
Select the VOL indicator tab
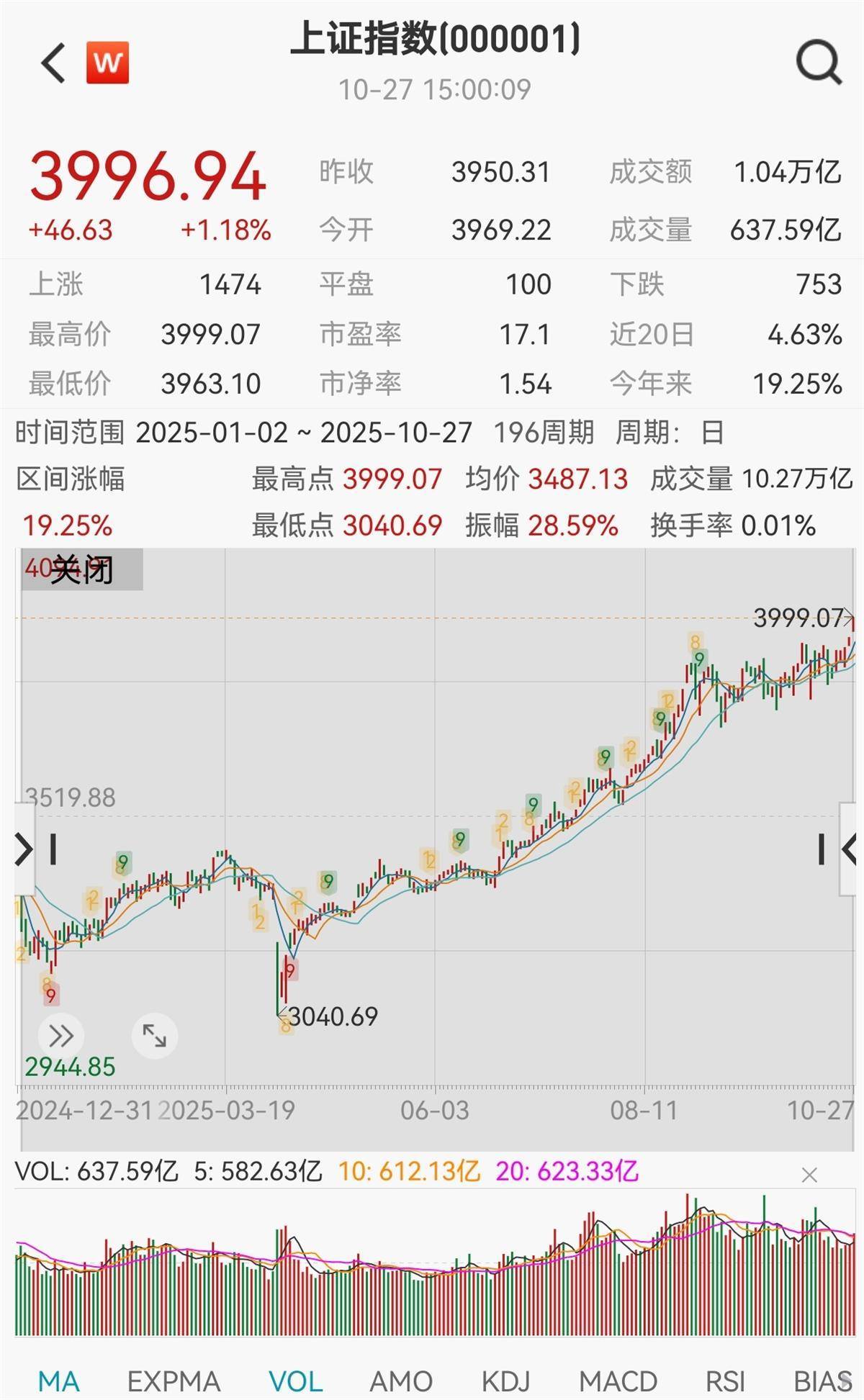pos(295,1381)
